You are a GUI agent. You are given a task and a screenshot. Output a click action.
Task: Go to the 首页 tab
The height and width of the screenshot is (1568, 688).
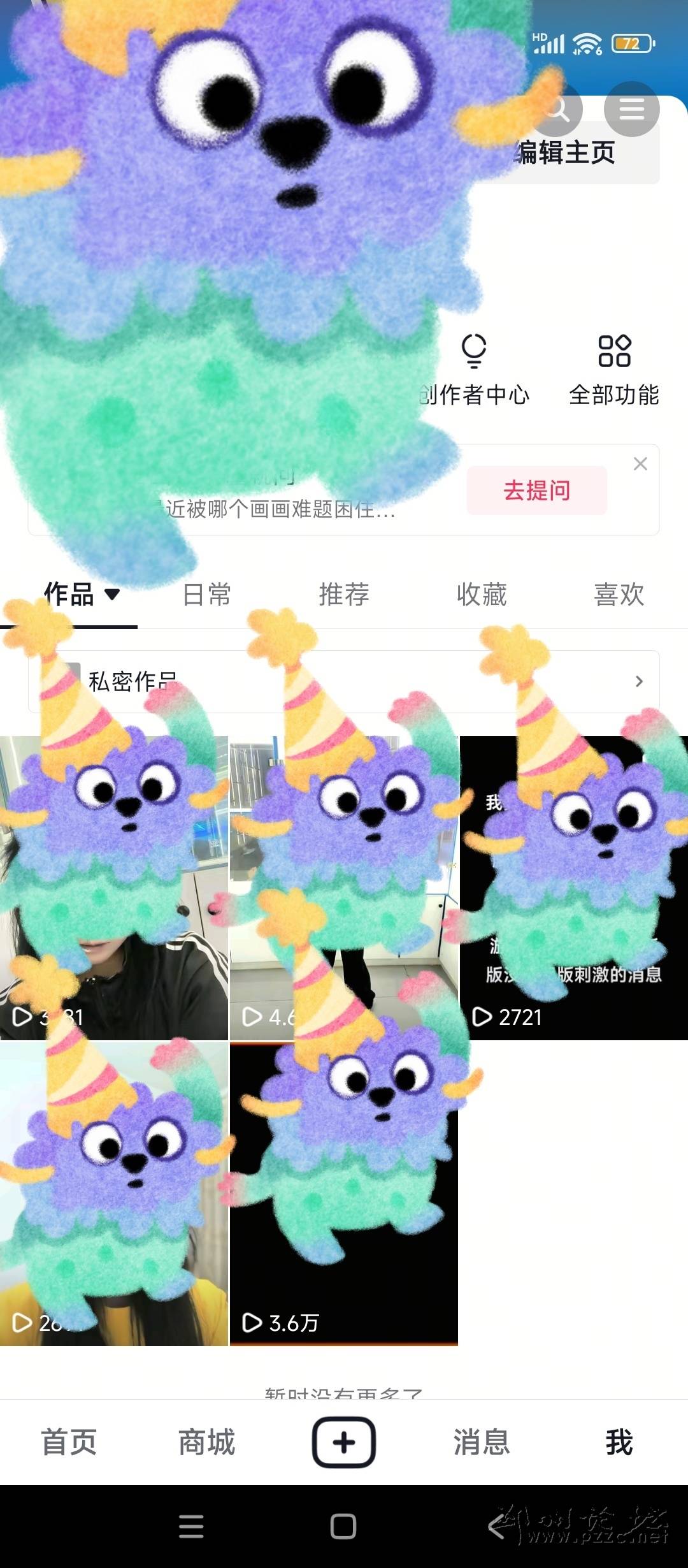click(69, 1442)
